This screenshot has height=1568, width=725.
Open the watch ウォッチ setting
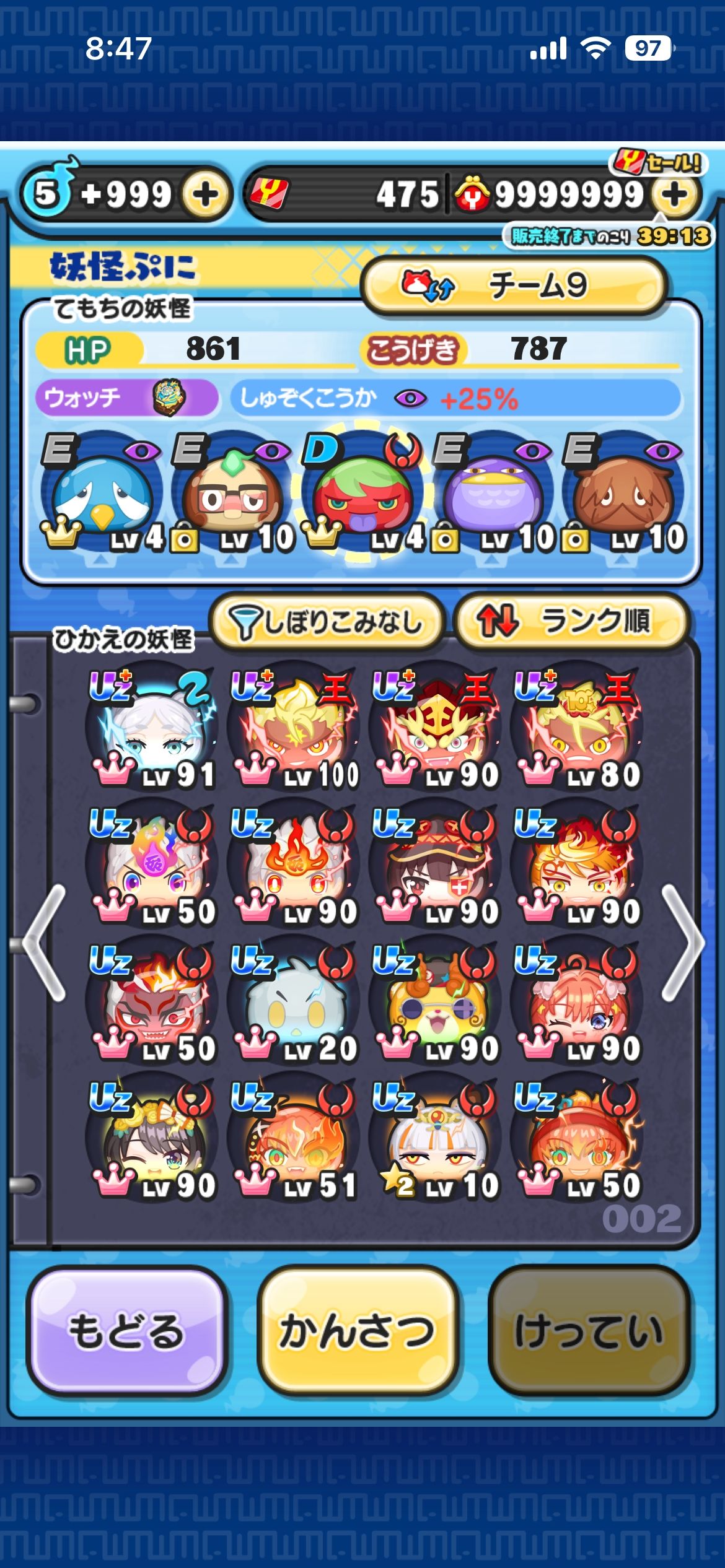(x=126, y=398)
